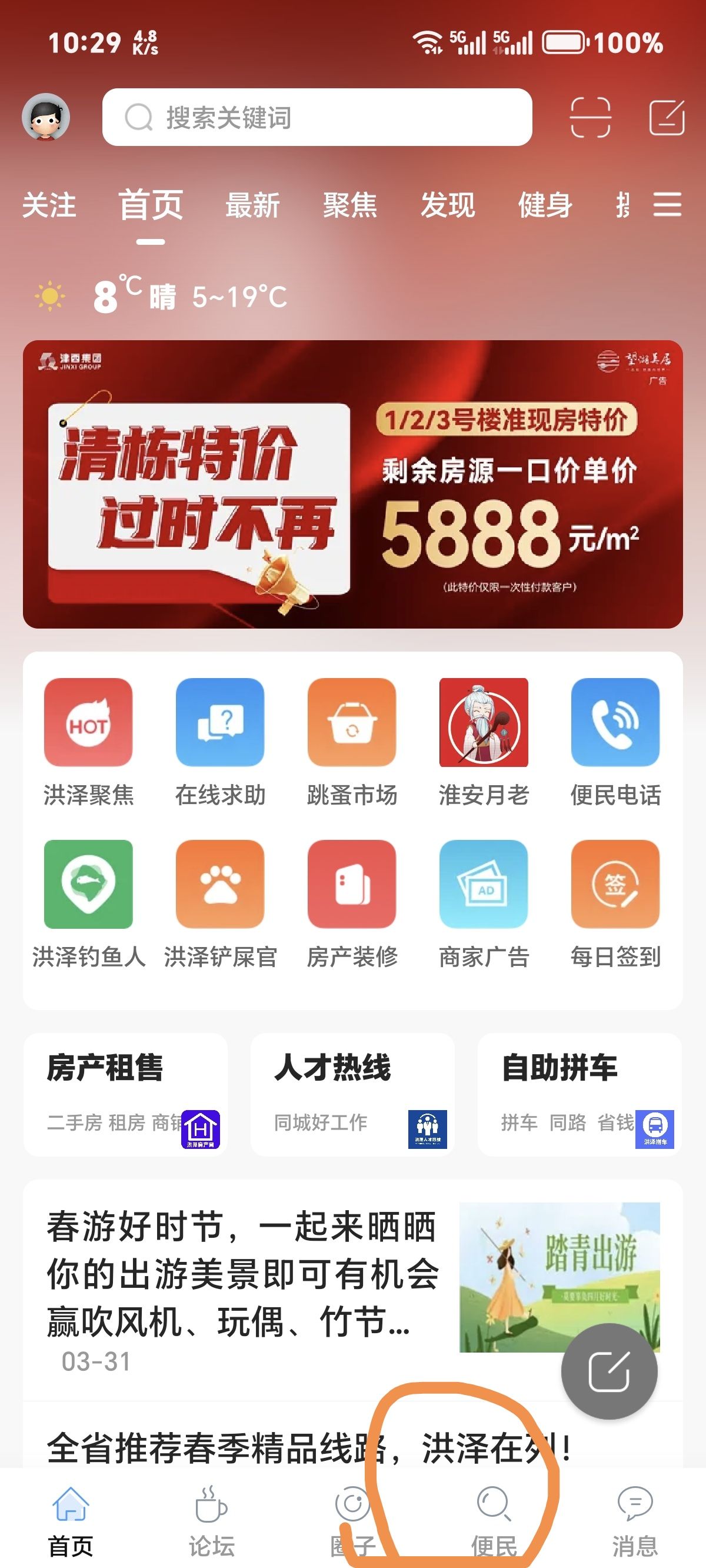Open 跳蚤市场
Viewport: 706px width, 1568px height.
pyautogui.click(x=352, y=742)
